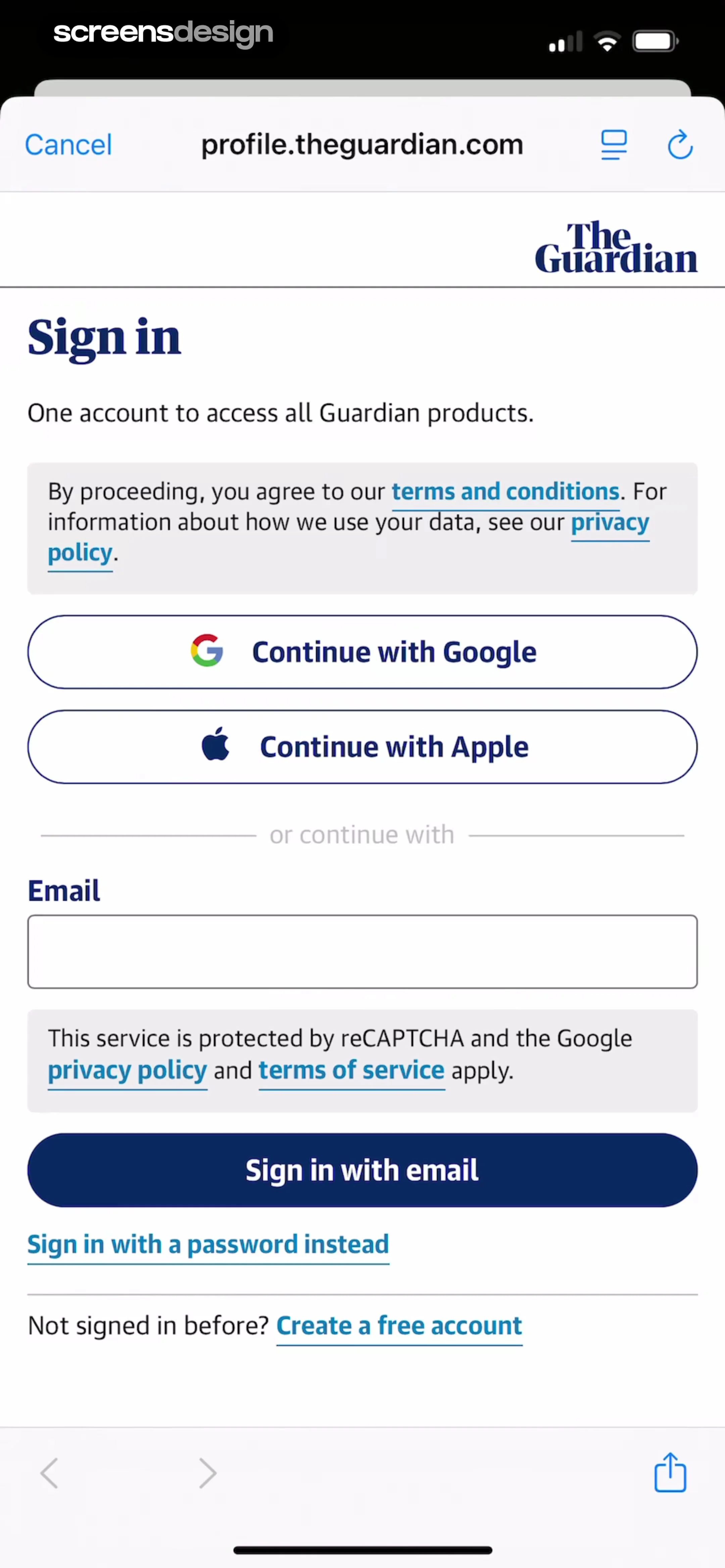Go back with the left arrow
The image size is (725, 1568).
tap(49, 1473)
